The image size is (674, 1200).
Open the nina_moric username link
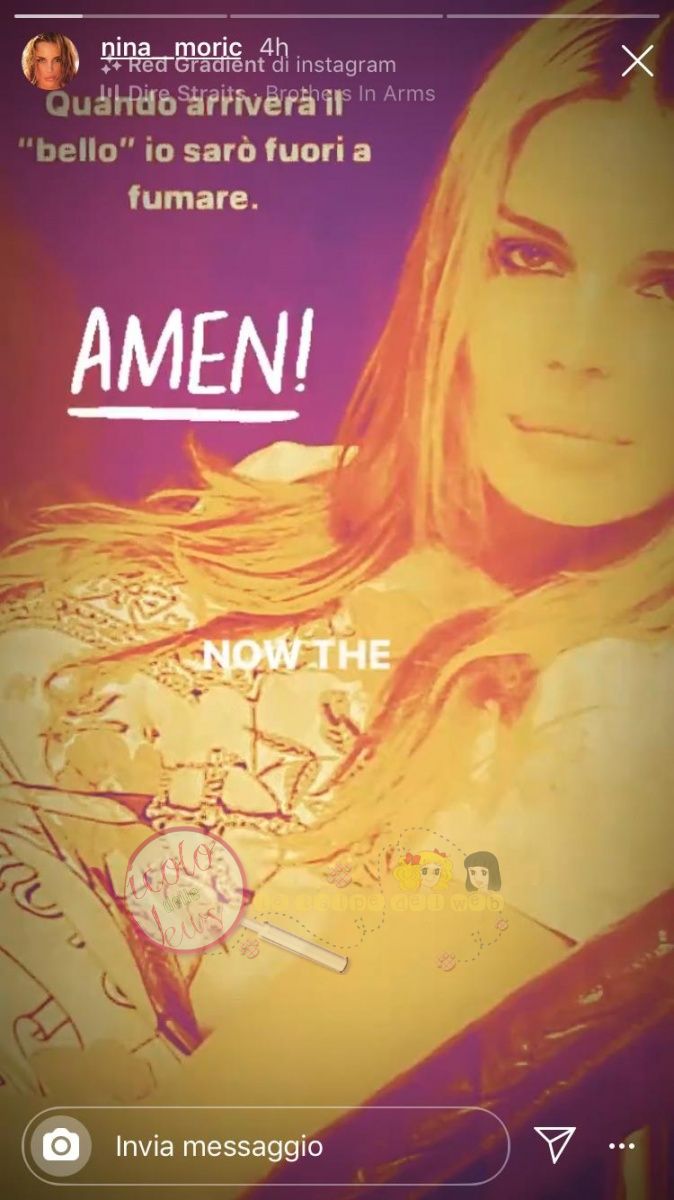pos(171,47)
